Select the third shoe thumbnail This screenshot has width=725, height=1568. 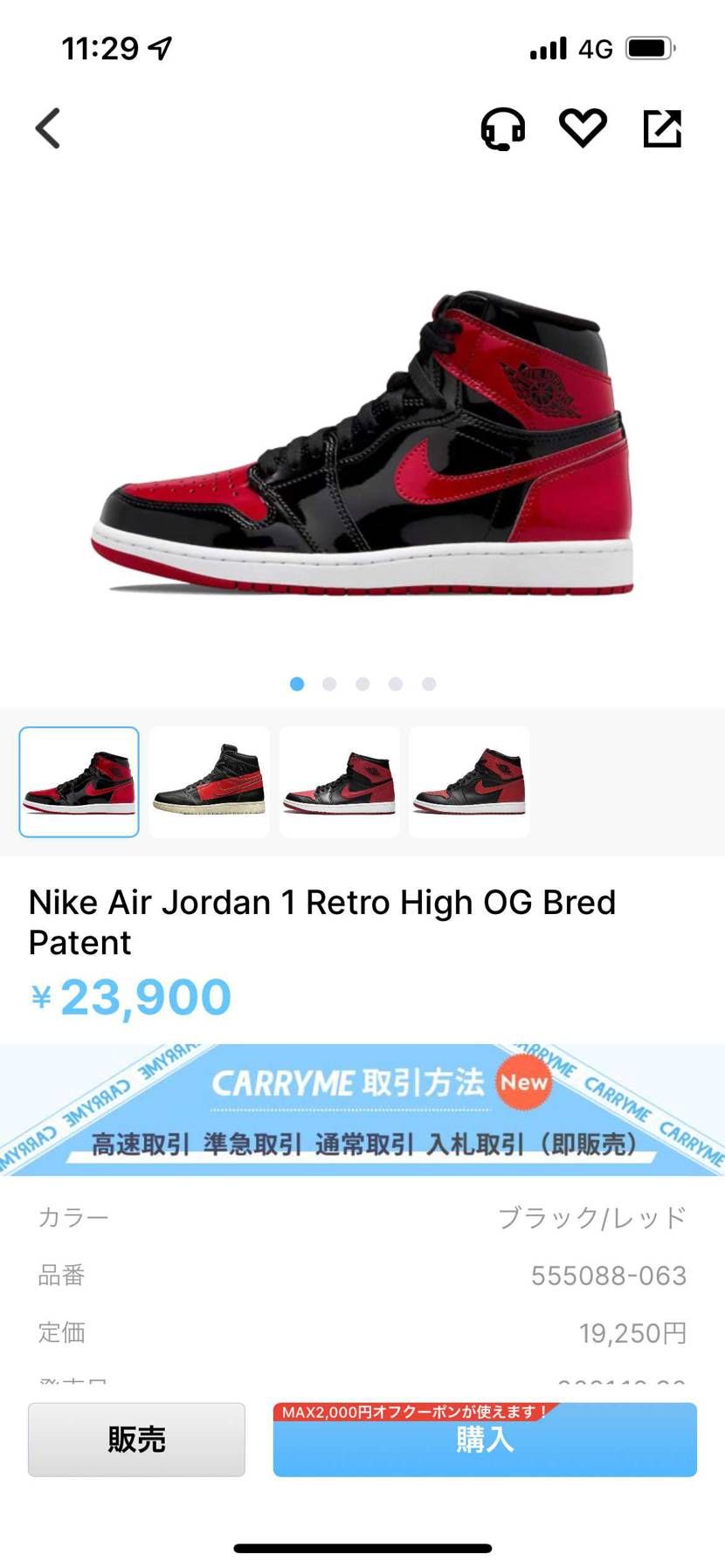coord(339,781)
